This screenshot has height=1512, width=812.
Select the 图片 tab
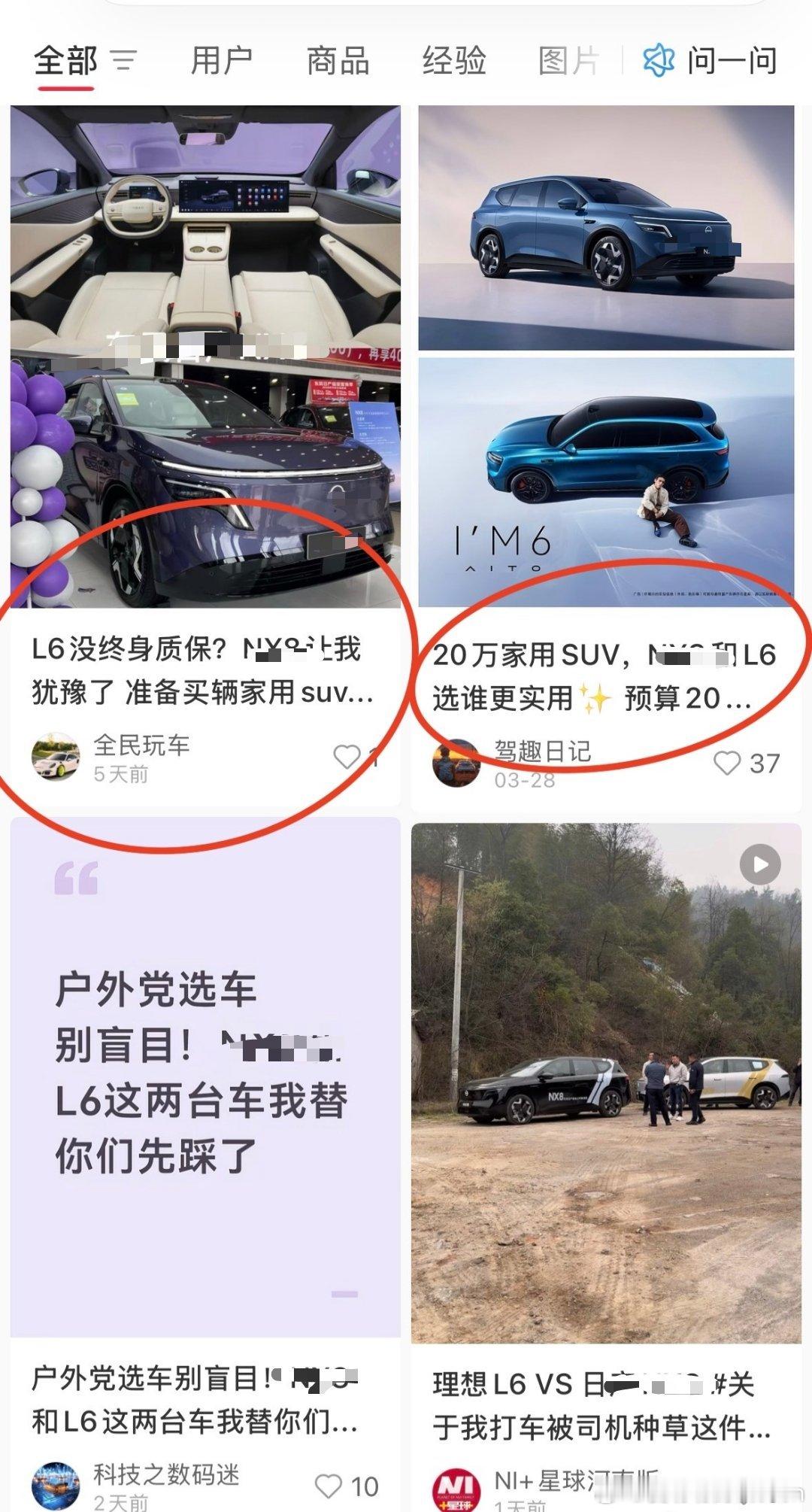568,62
